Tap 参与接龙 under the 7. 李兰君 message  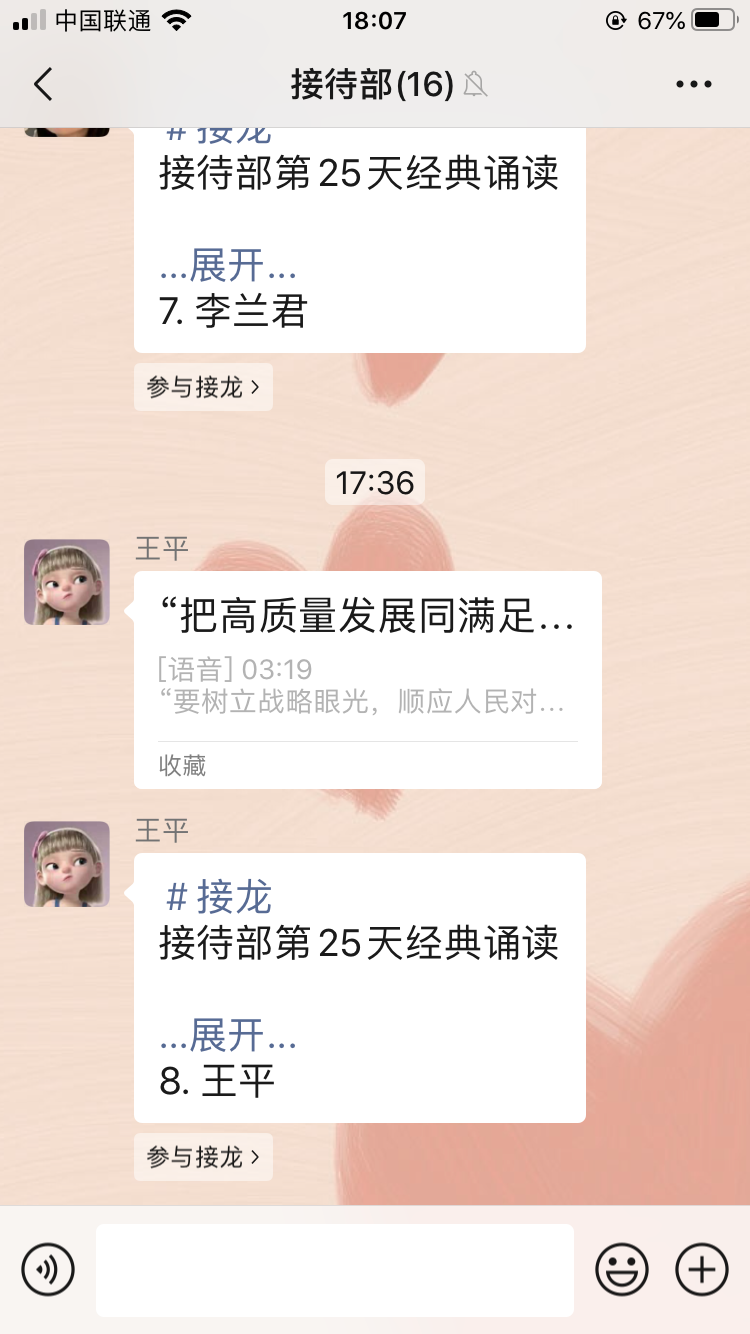click(x=203, y=387)
